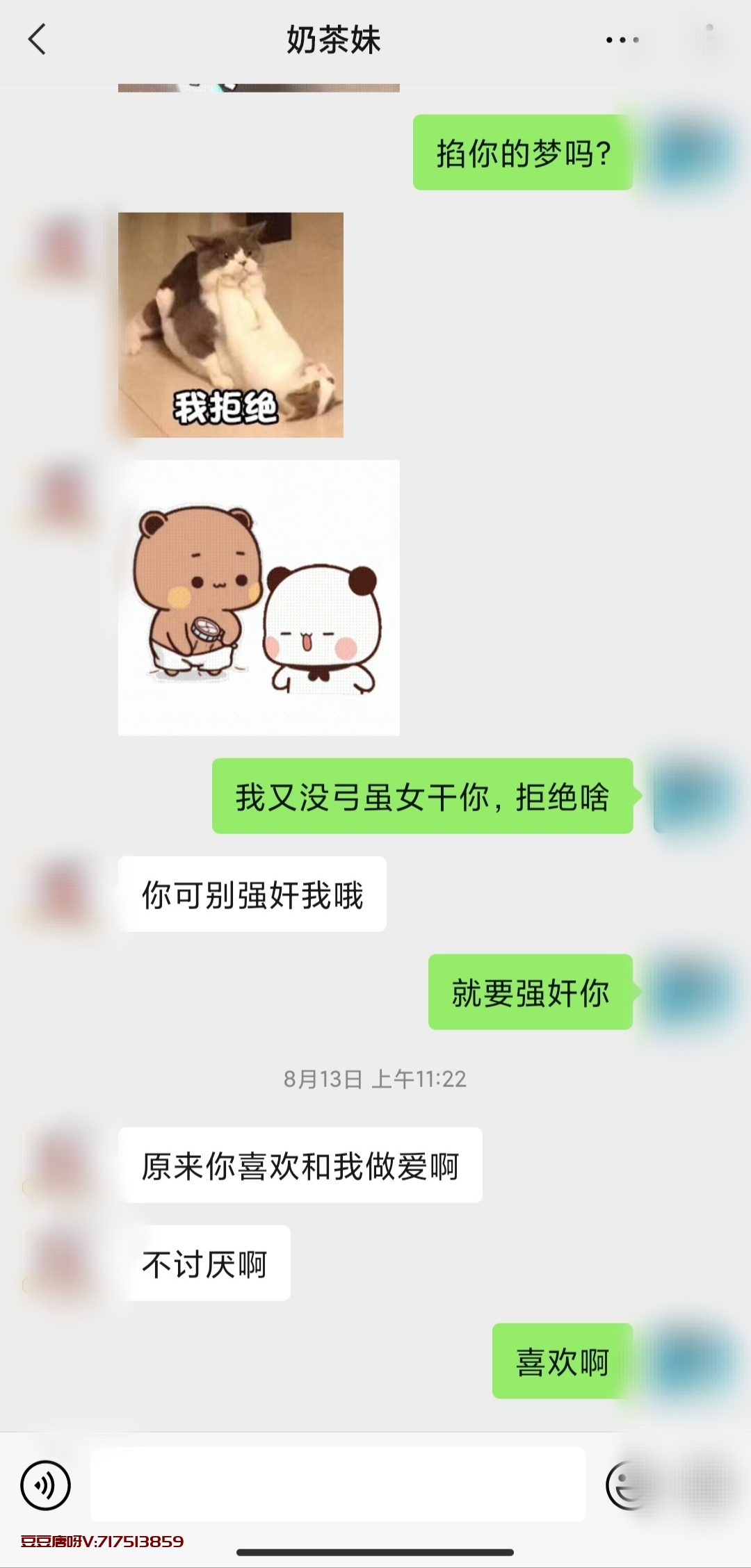Tap the message text field
The image size is (751, 1568).
pos(338,1485)
